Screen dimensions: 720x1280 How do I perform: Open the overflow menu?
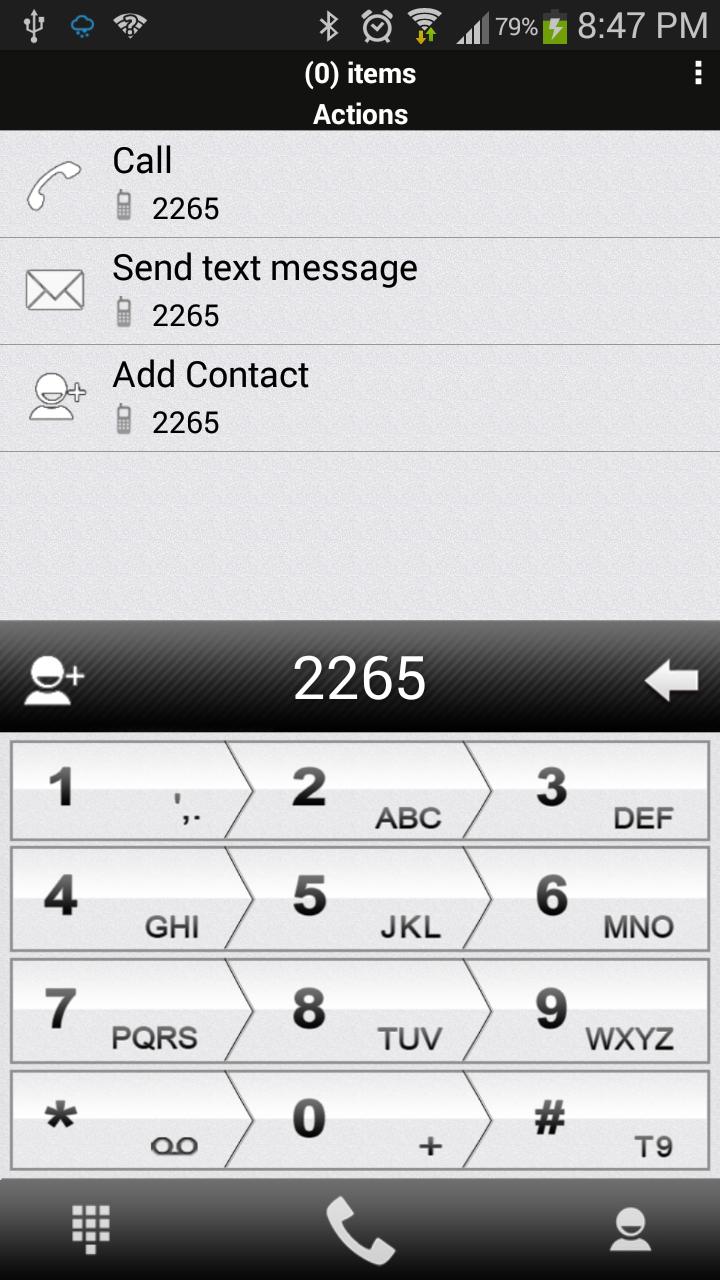[697, 73]
